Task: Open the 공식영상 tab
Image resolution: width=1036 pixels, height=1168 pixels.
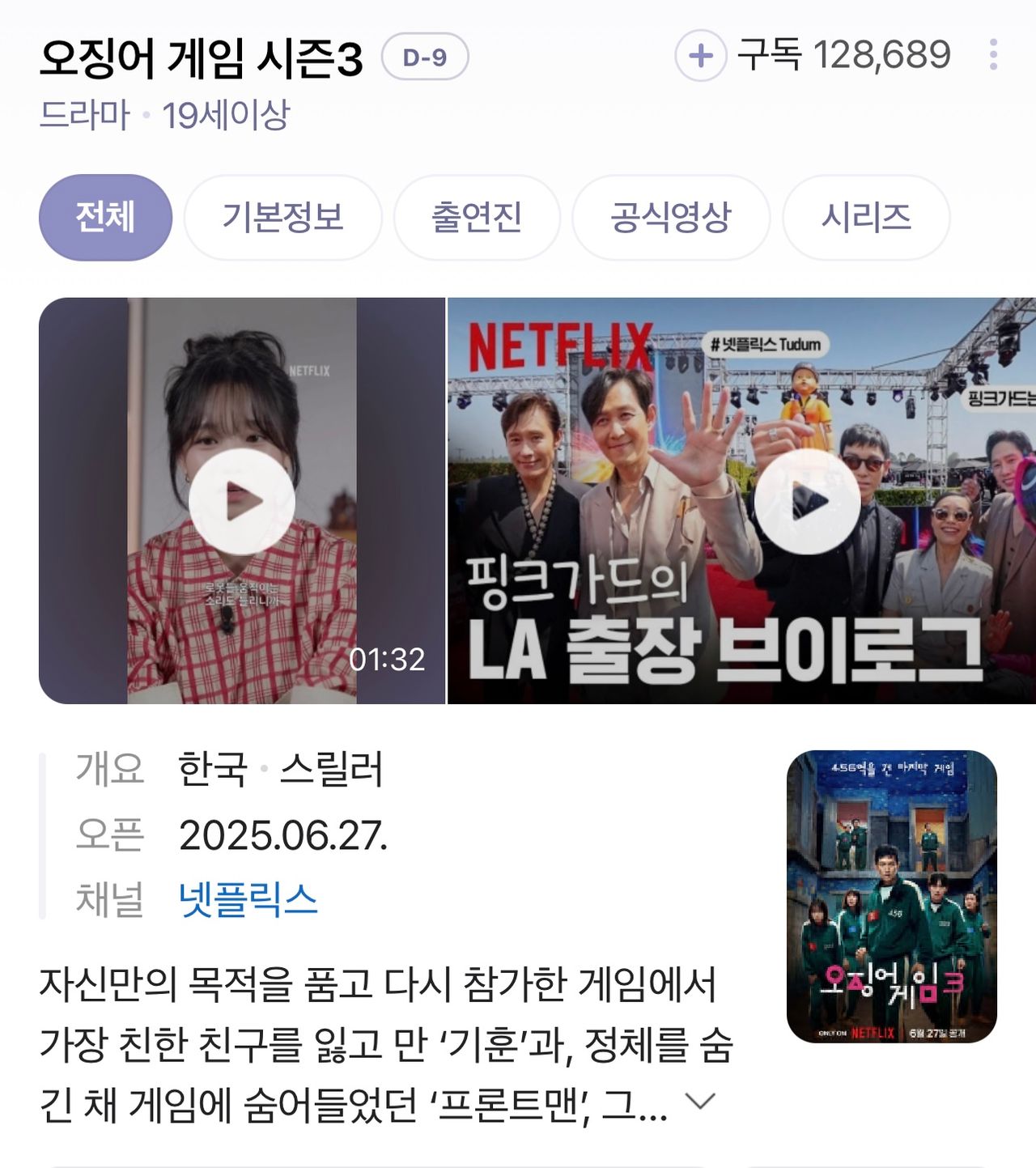Action: pyautogui.click(x=670, y=217)
